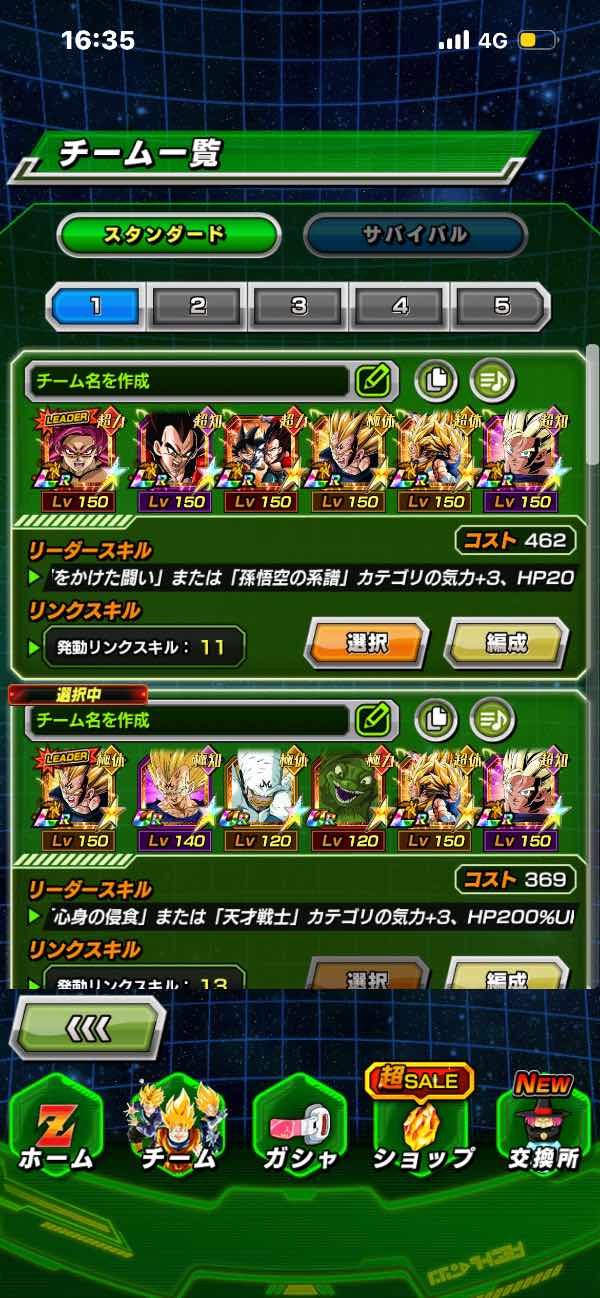
Task: Edit the first team's name
Action: [x=372, y=380]
